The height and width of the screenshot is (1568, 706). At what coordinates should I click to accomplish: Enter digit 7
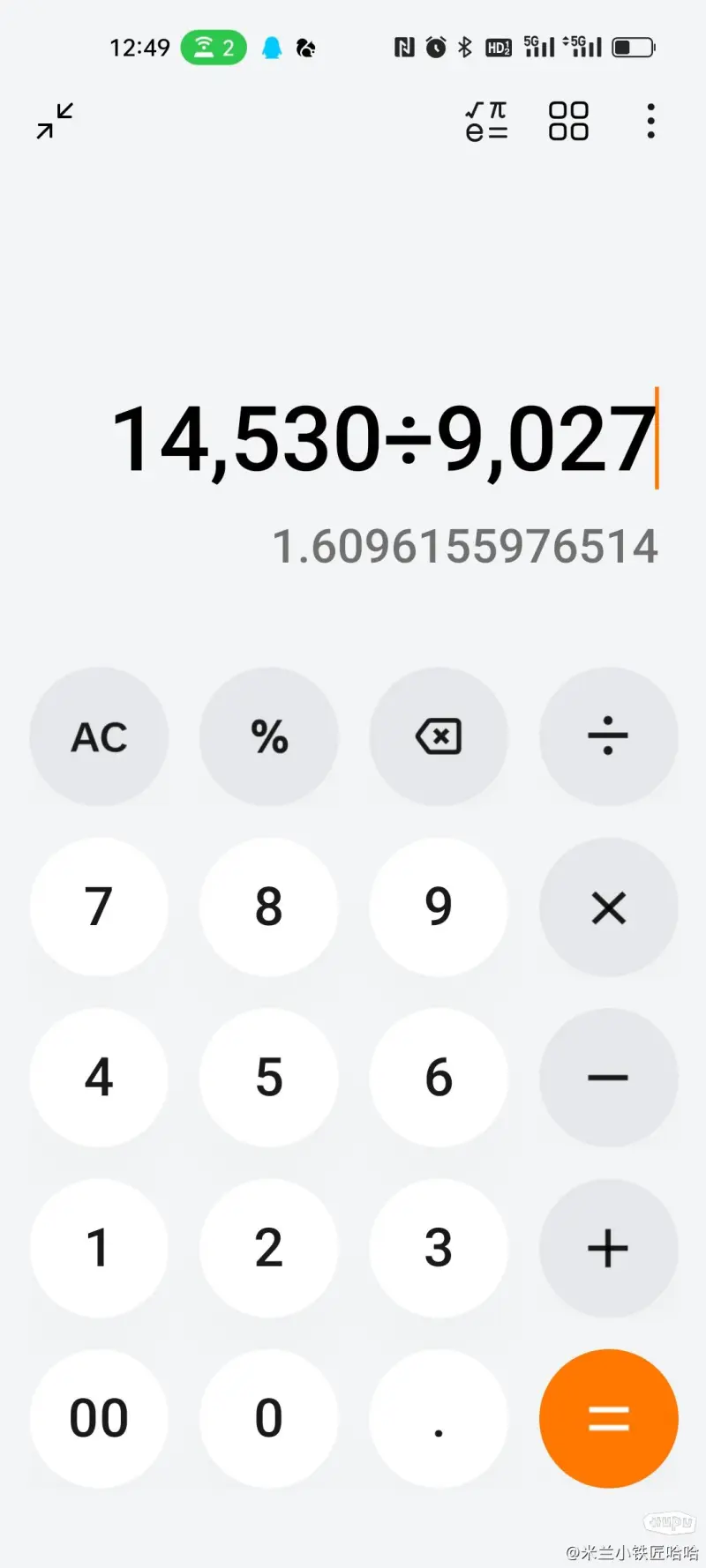[x=99, y=907]
